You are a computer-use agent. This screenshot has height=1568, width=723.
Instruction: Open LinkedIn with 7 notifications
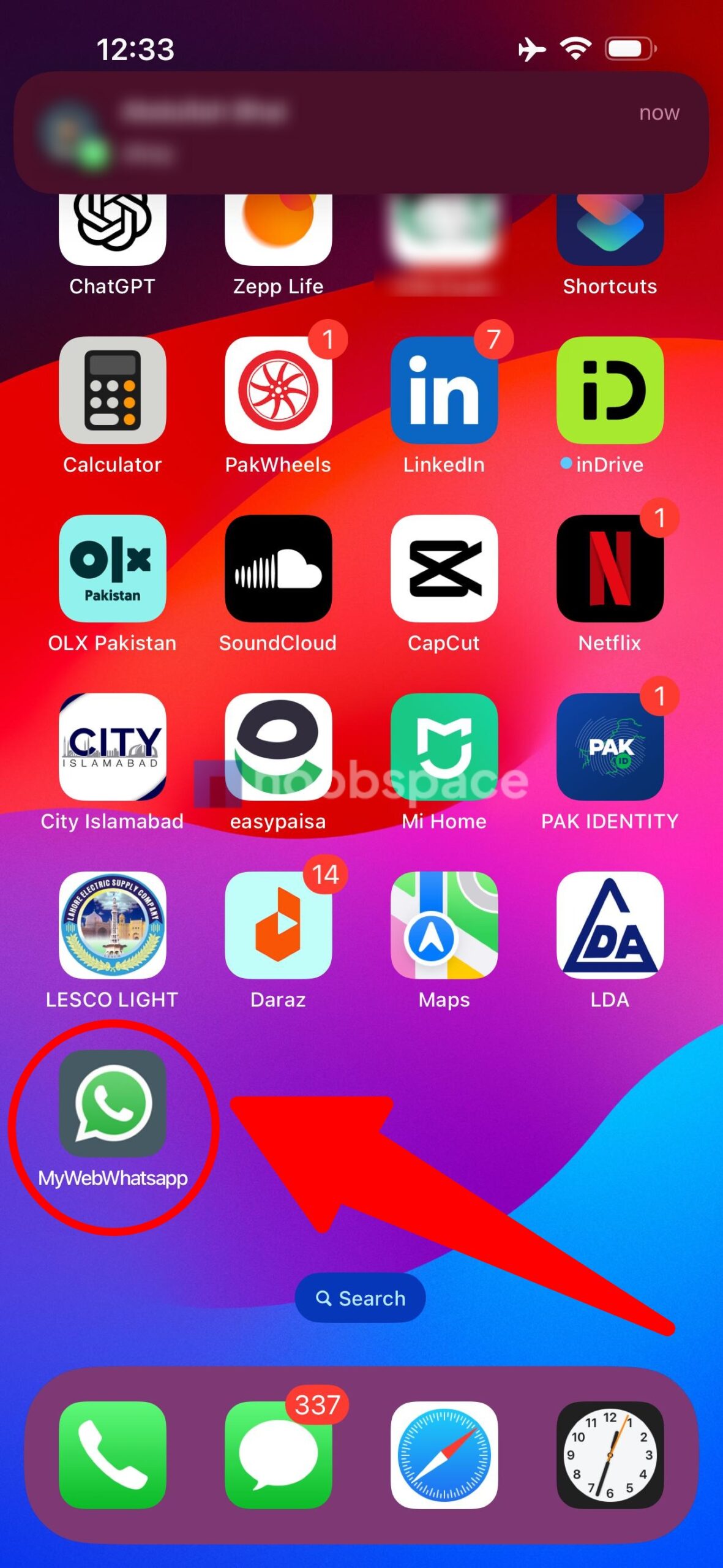pos(444,390)
